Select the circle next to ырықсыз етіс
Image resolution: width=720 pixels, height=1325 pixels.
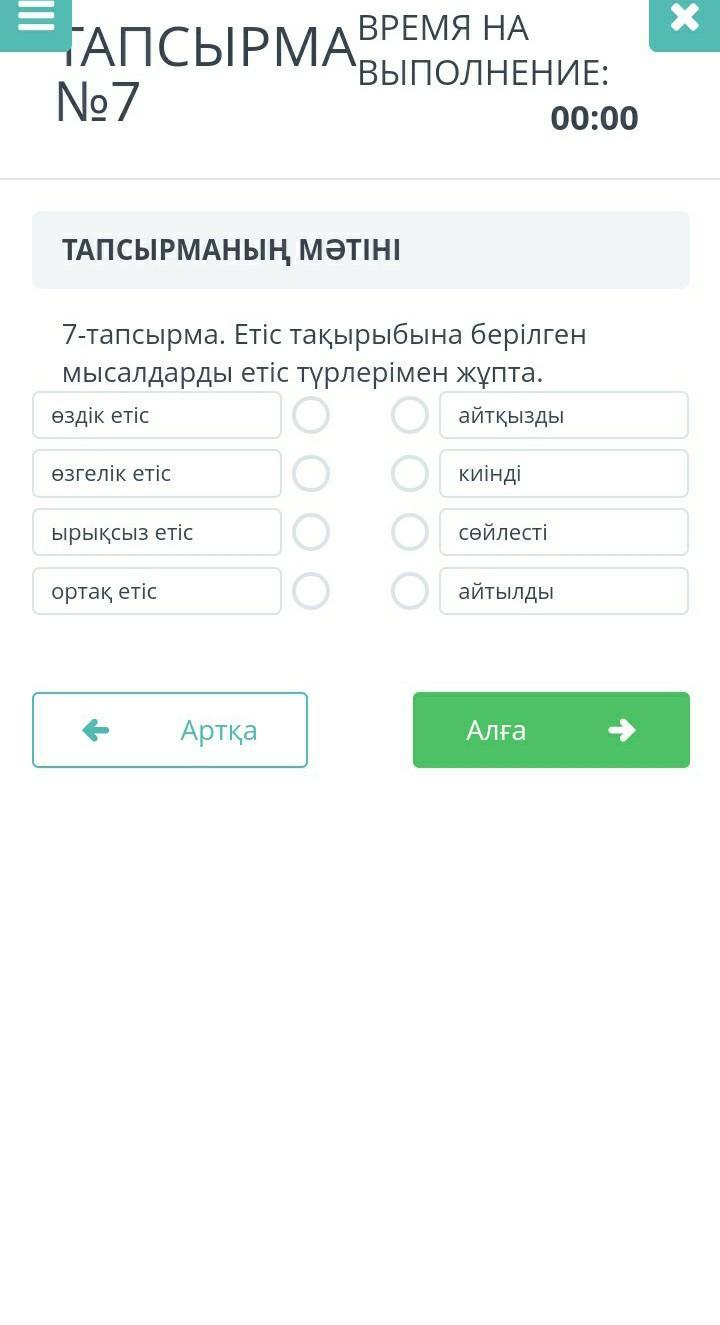[311, 532]
